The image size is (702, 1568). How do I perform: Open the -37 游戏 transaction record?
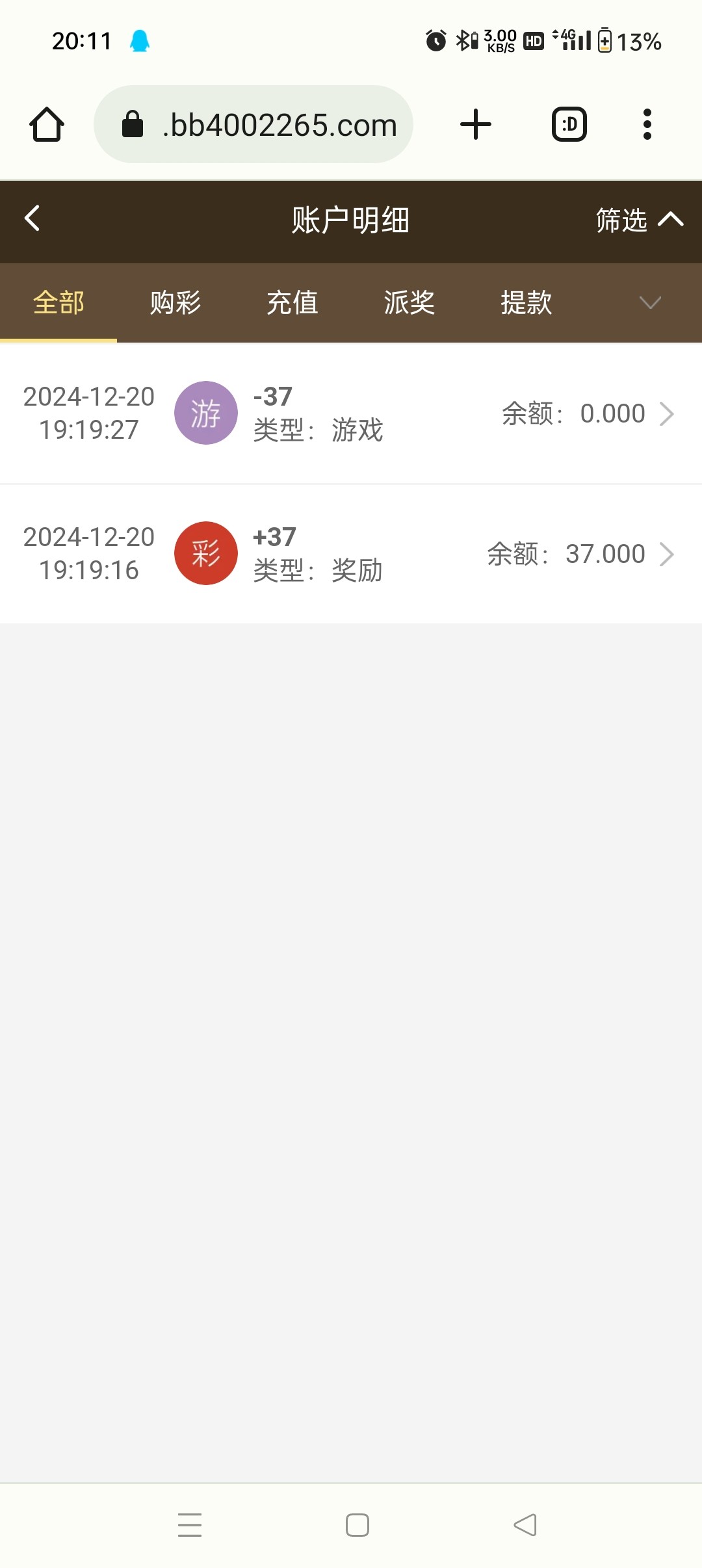tap(351, 413)
